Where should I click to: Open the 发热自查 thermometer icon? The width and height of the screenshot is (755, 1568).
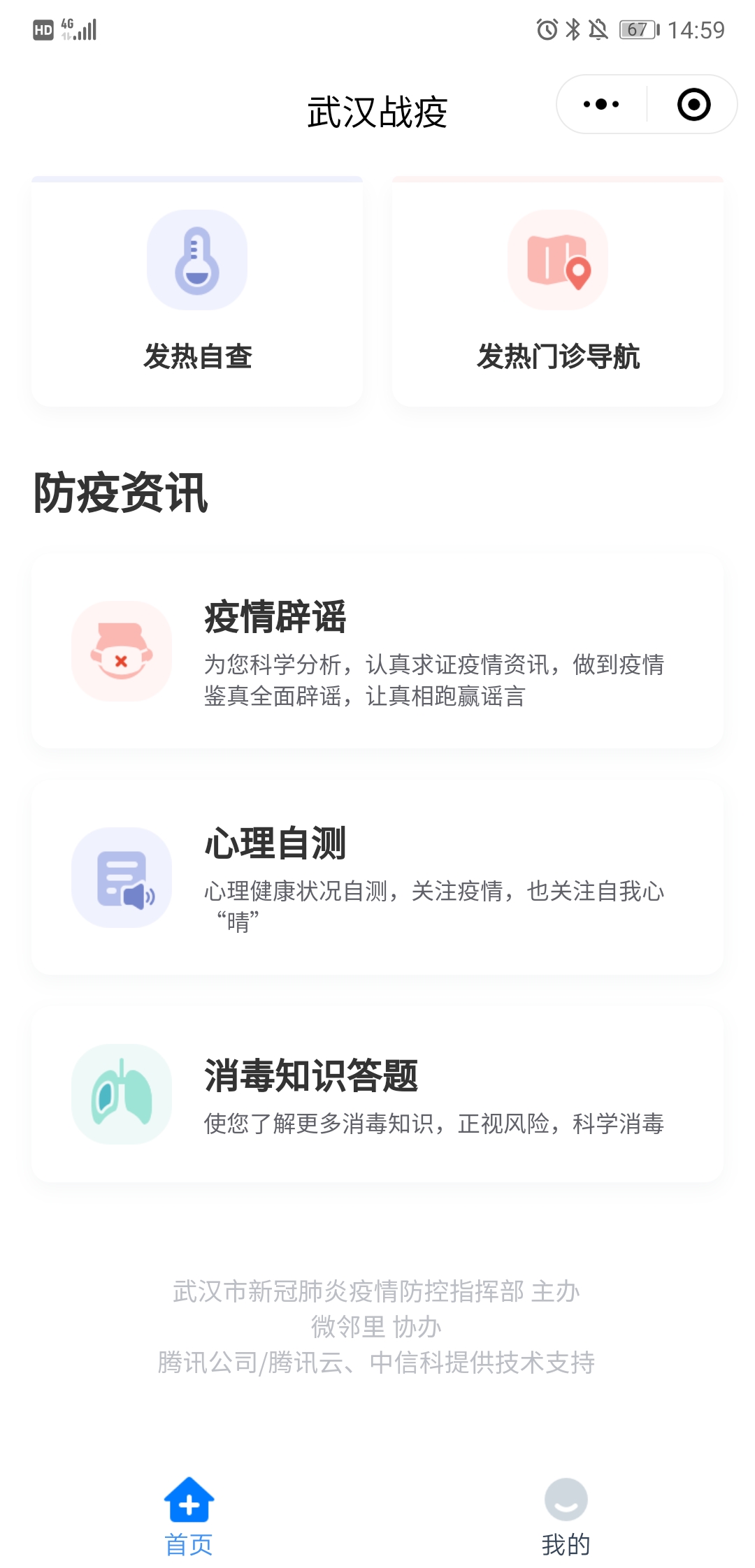tap(196, 260)
